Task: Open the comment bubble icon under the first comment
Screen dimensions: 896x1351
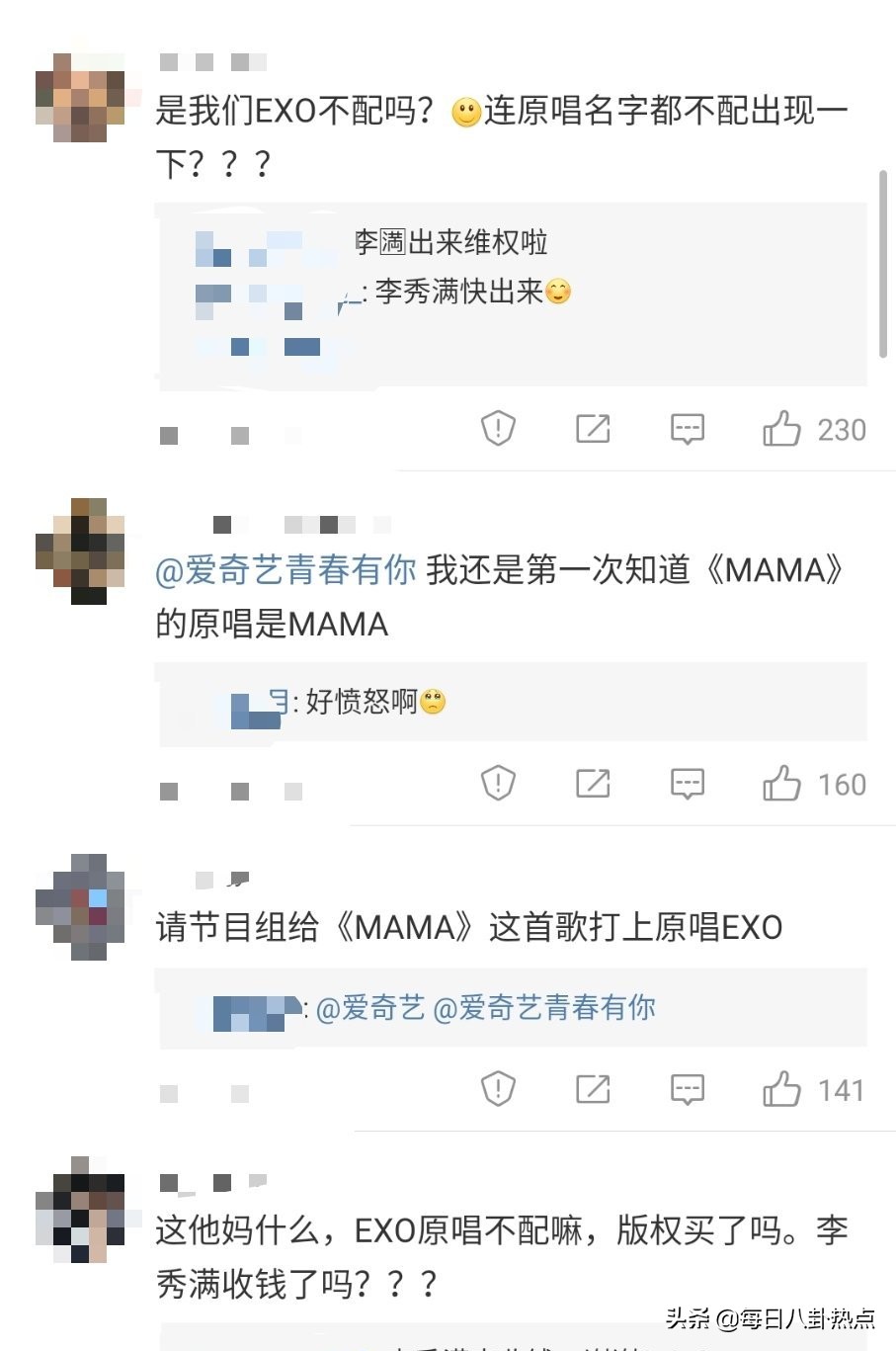Action: coord(687,429)
